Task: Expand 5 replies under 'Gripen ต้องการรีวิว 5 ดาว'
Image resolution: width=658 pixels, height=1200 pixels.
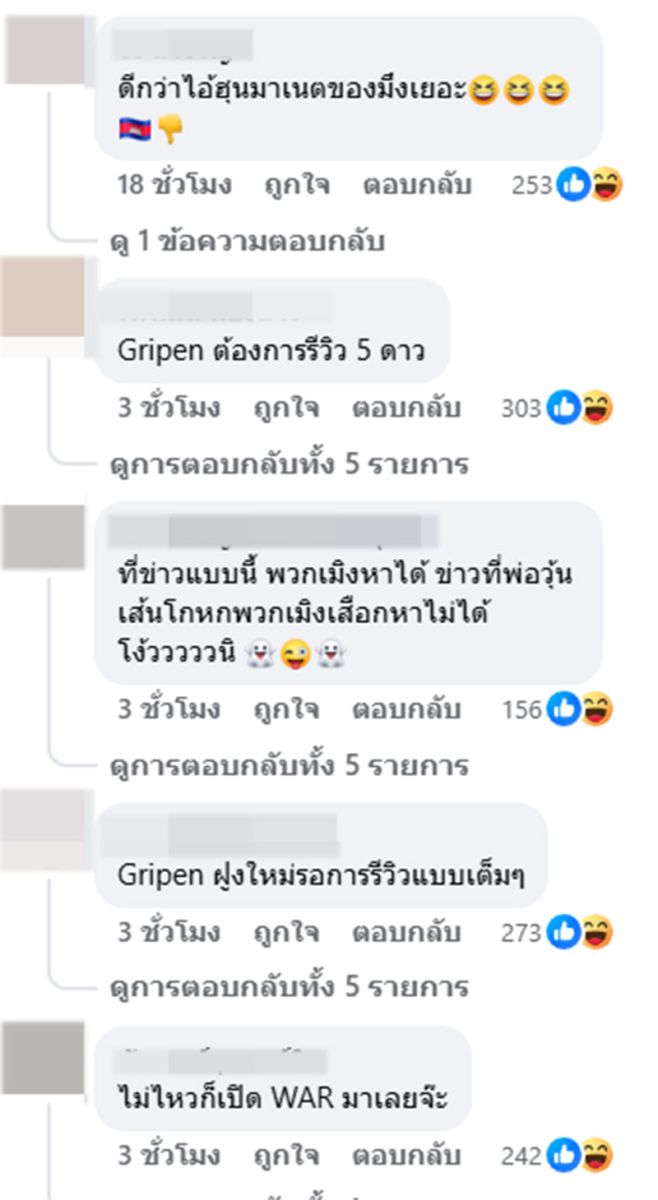Action: [x=288, y=464]
